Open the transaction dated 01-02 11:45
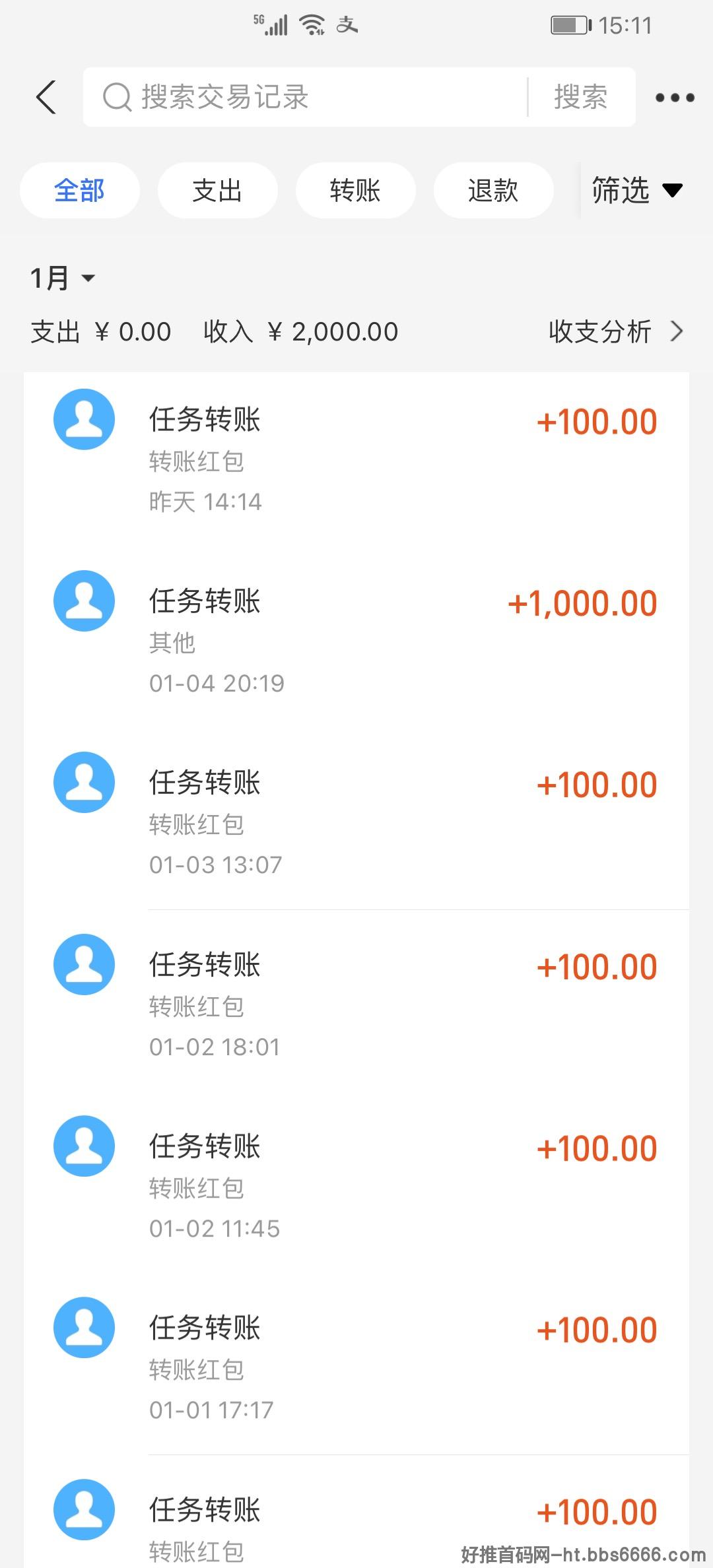 pyautogui.click(x=356, y=1182)
